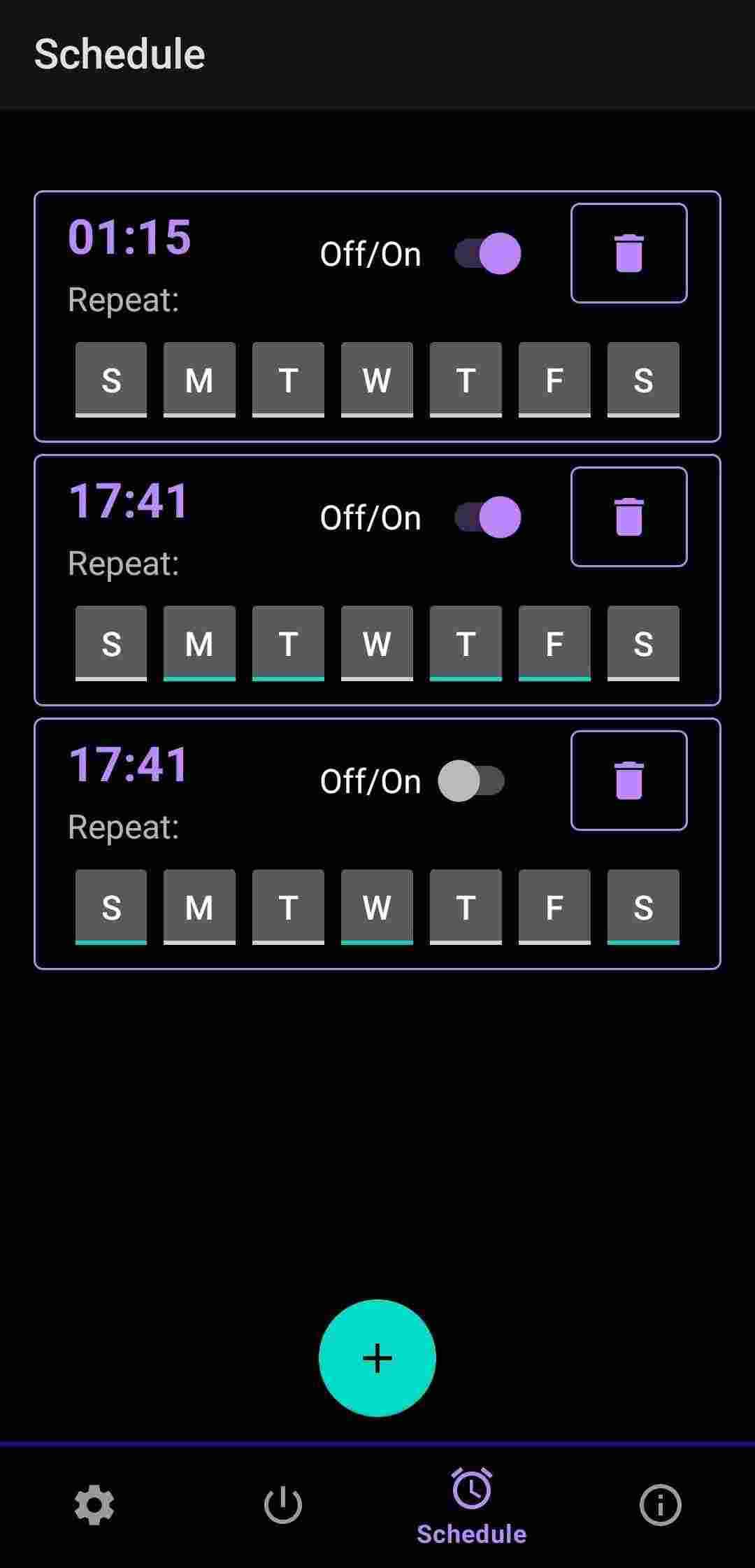Enable the bottom 17:41 alarm toggle

click(x=470, y=782)
